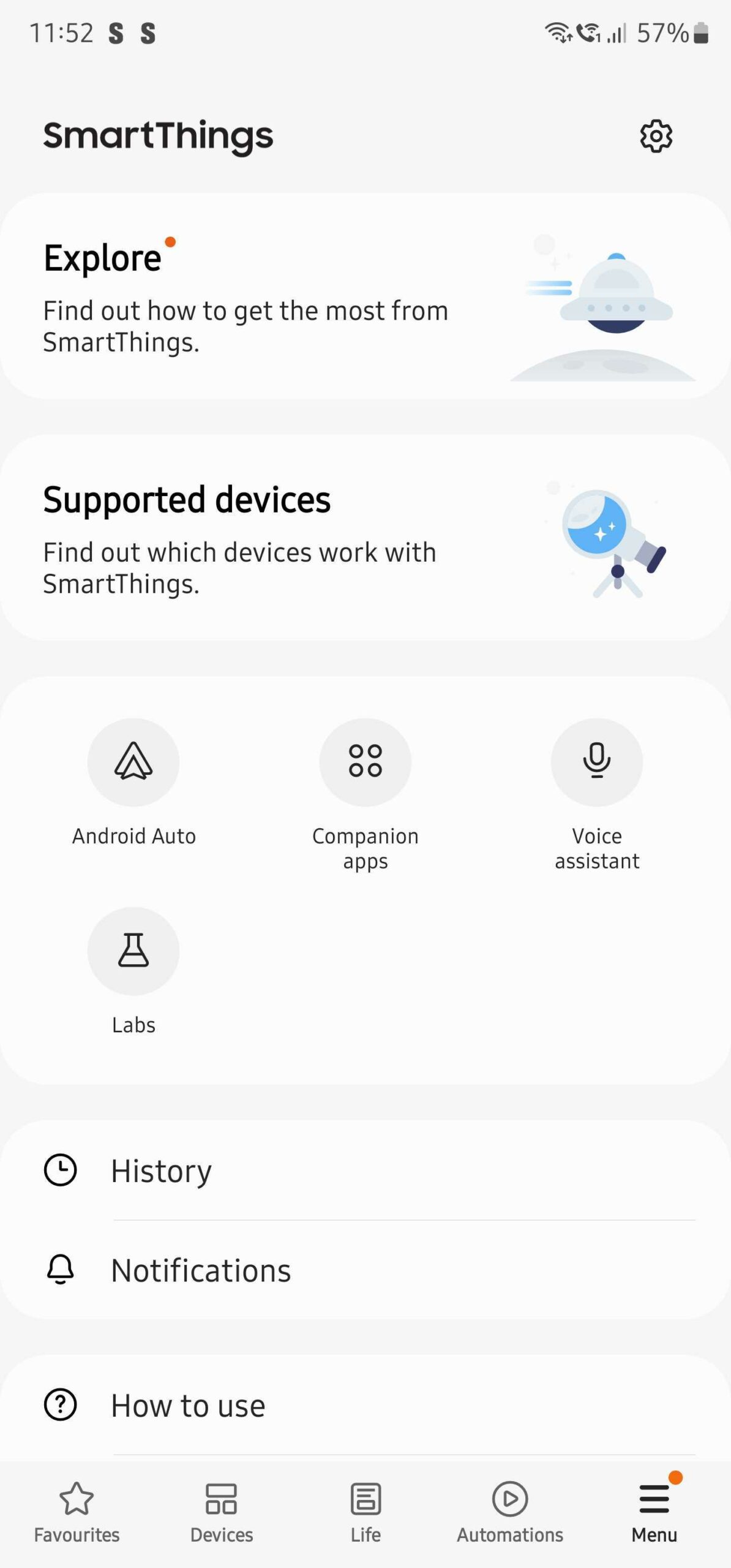Open Labs
The image size is (731, 1568).
[x=133, y=951]
